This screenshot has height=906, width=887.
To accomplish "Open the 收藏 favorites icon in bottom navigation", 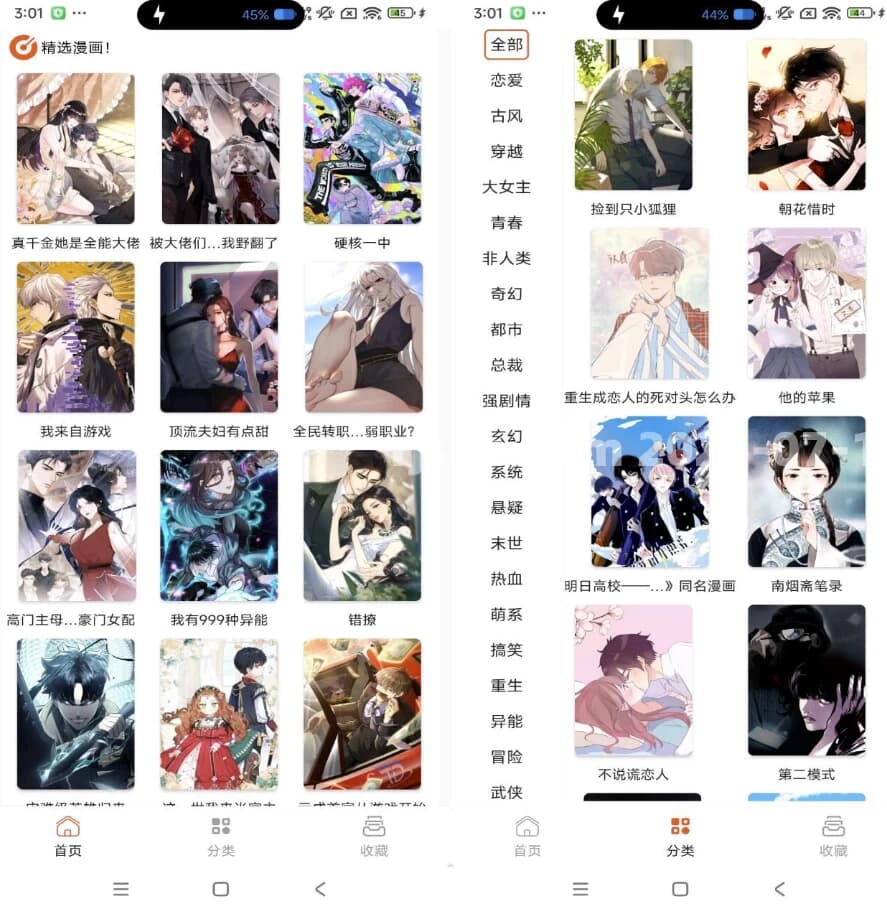I will tap(374, 828).
